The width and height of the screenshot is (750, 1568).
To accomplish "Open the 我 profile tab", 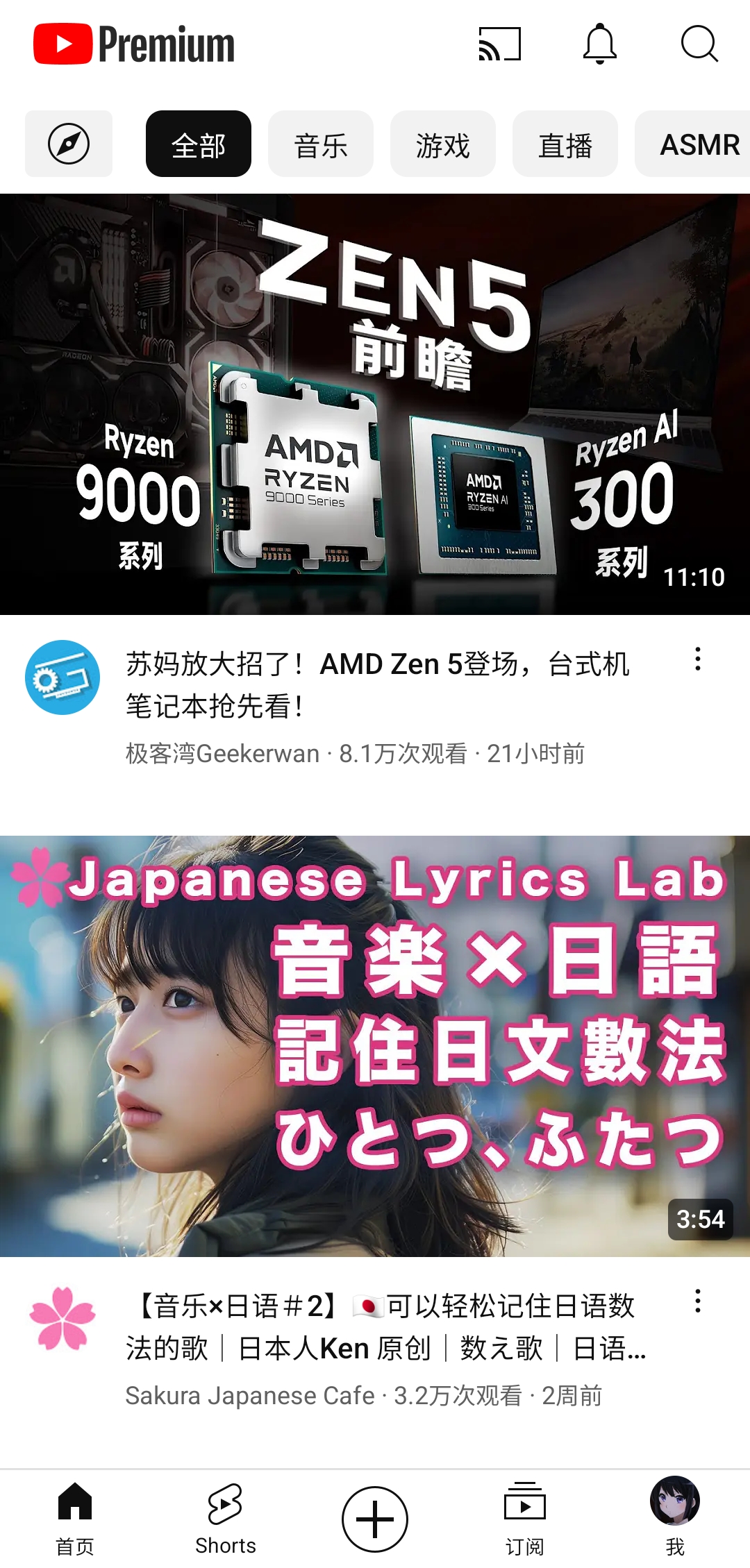I will coord(675,1518).
